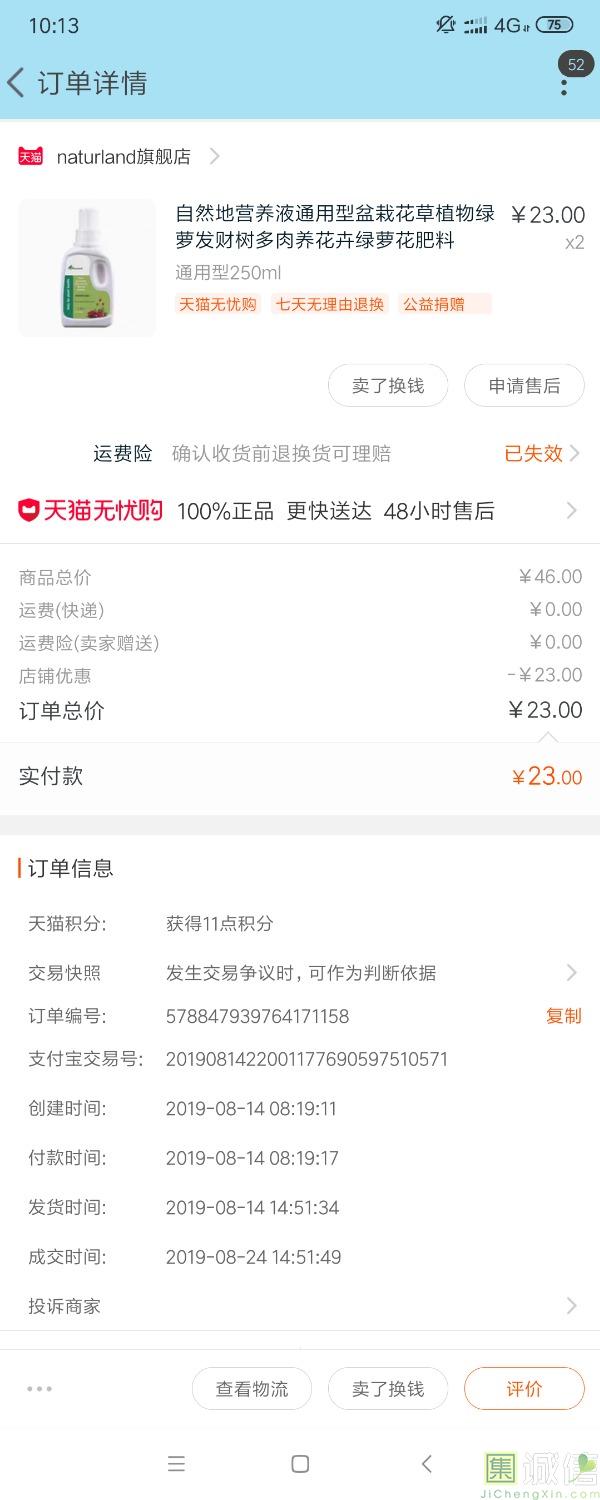The image size is (600, 1500).
Task: Open the three-dot overflow menu
Action: coord(564,82)
